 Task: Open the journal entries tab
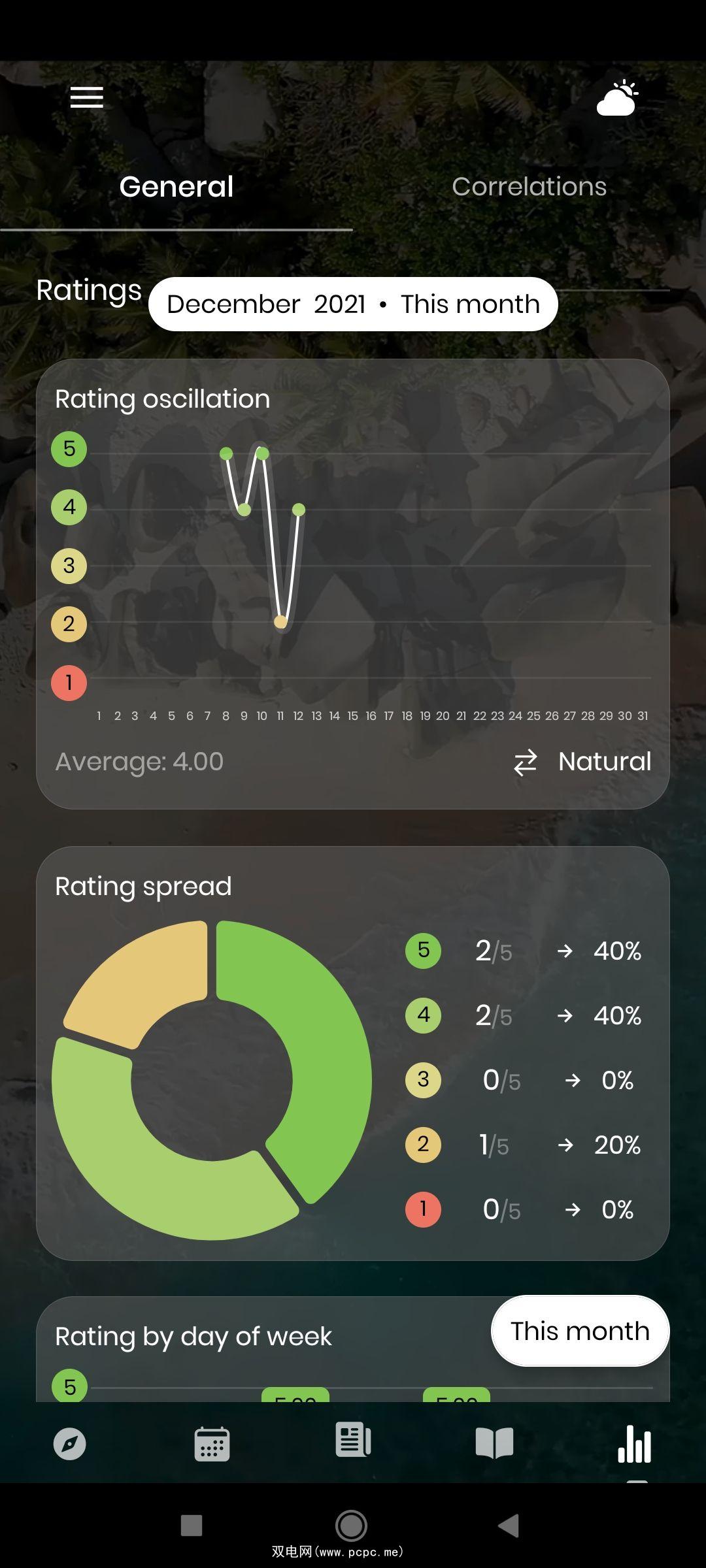354,1440
